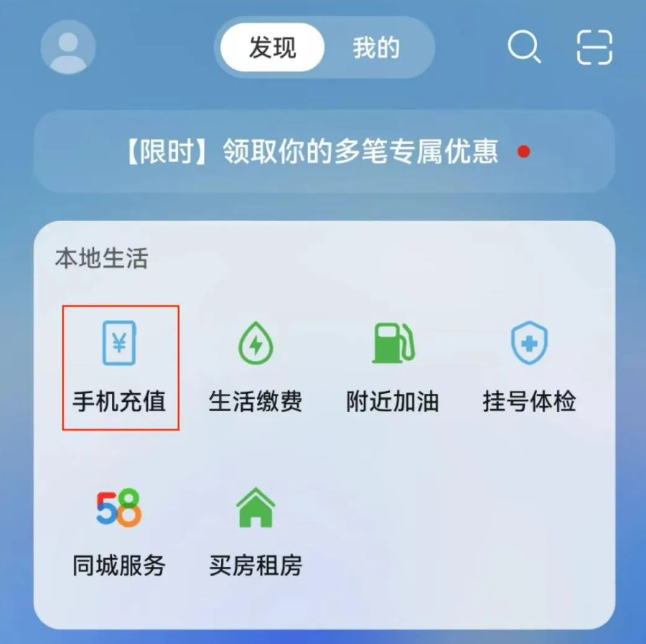Open 手机充值 phone top-up
This screenshot has width=646, height=644.
point(120,367)
